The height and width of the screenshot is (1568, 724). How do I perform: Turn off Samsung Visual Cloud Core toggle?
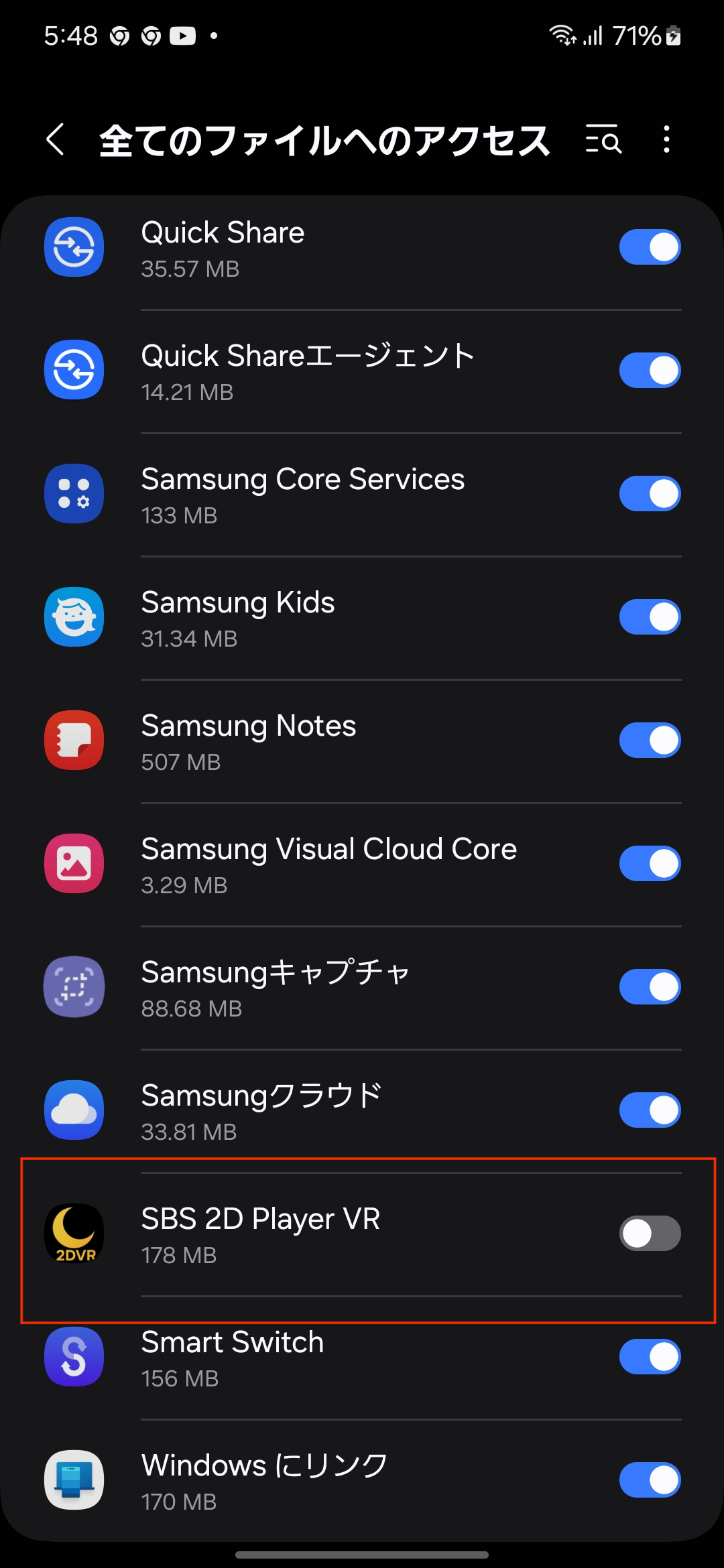coord(650,864)
